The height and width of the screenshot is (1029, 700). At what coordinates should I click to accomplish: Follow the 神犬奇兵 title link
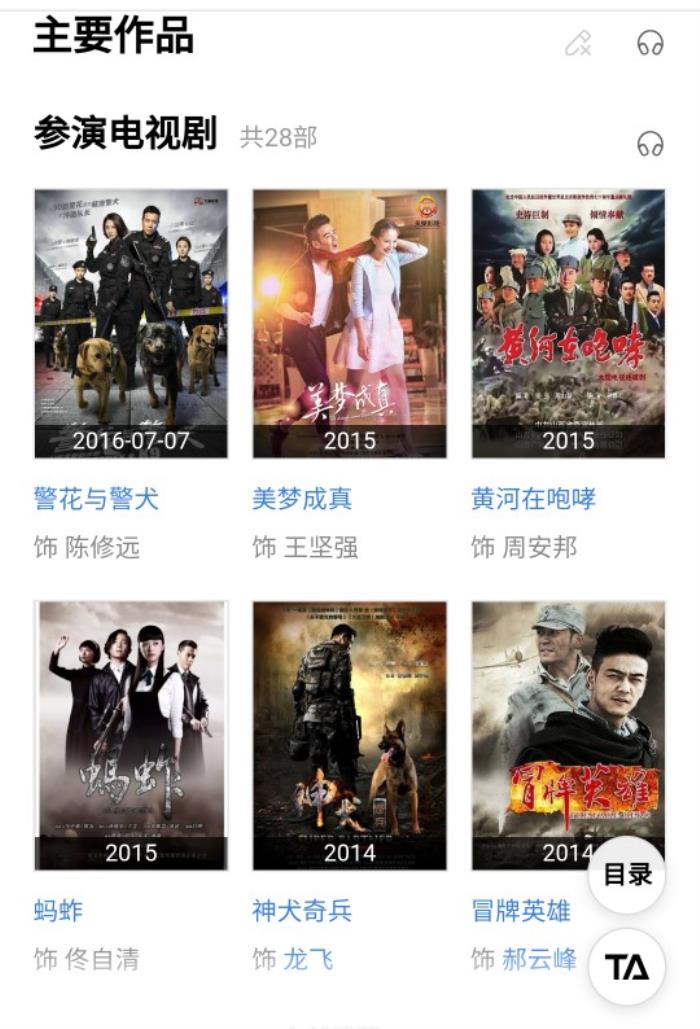click(x=302, y=910)
